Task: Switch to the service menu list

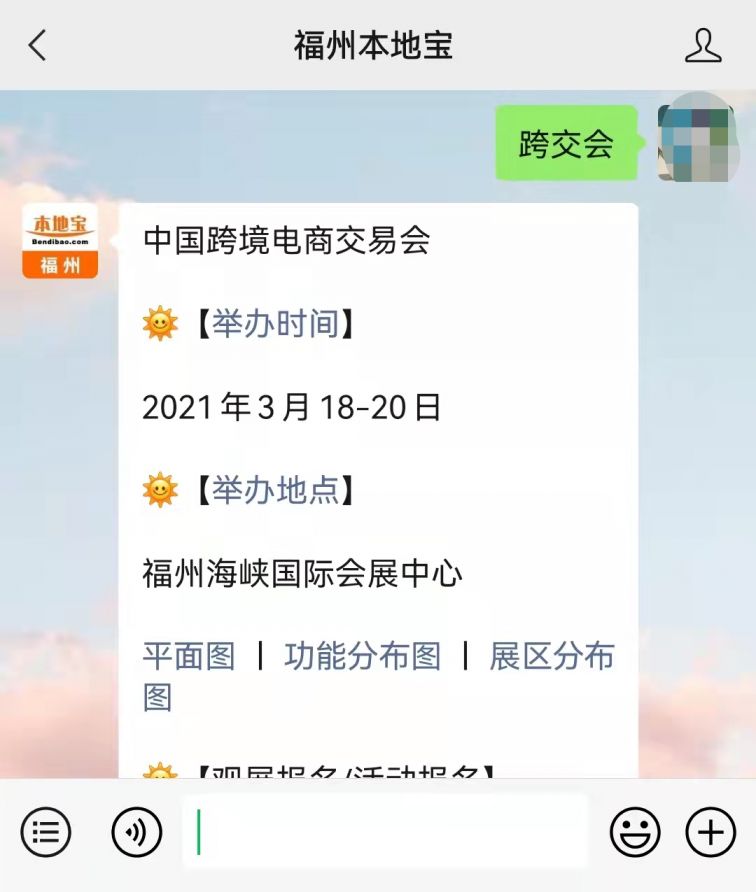Action: (46, 832)
